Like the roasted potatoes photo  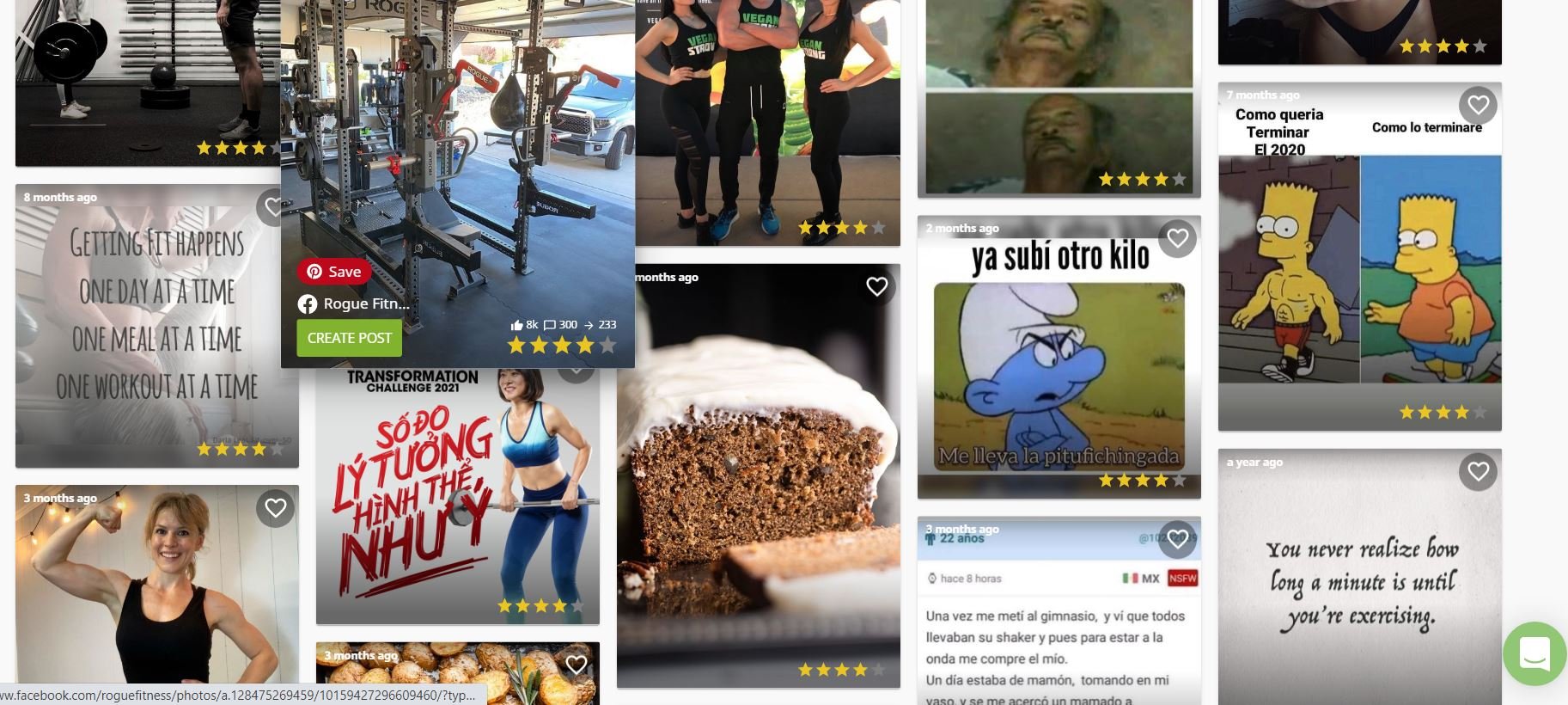tap(576, 664)
